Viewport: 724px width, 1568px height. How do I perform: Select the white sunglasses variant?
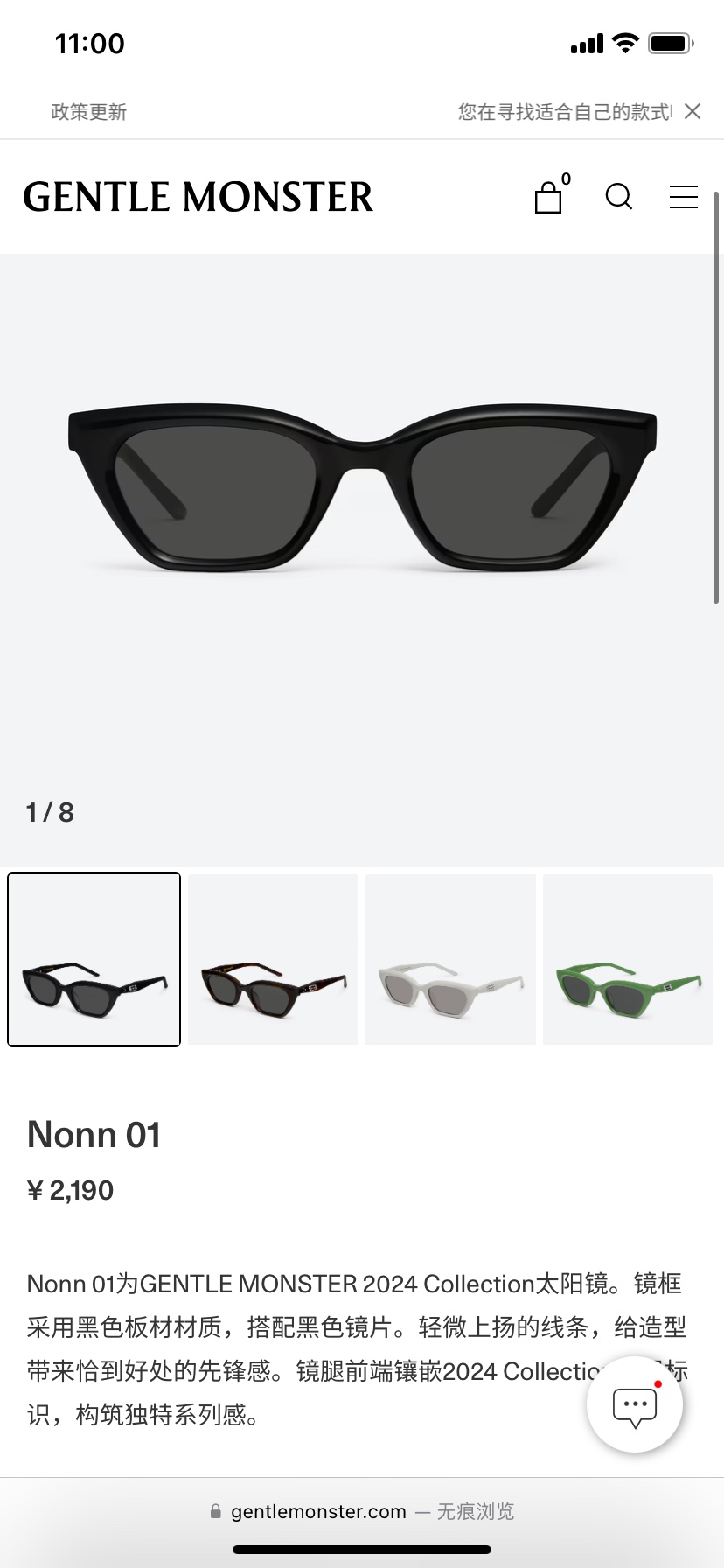pyautogui.click(x=450, y=959)
